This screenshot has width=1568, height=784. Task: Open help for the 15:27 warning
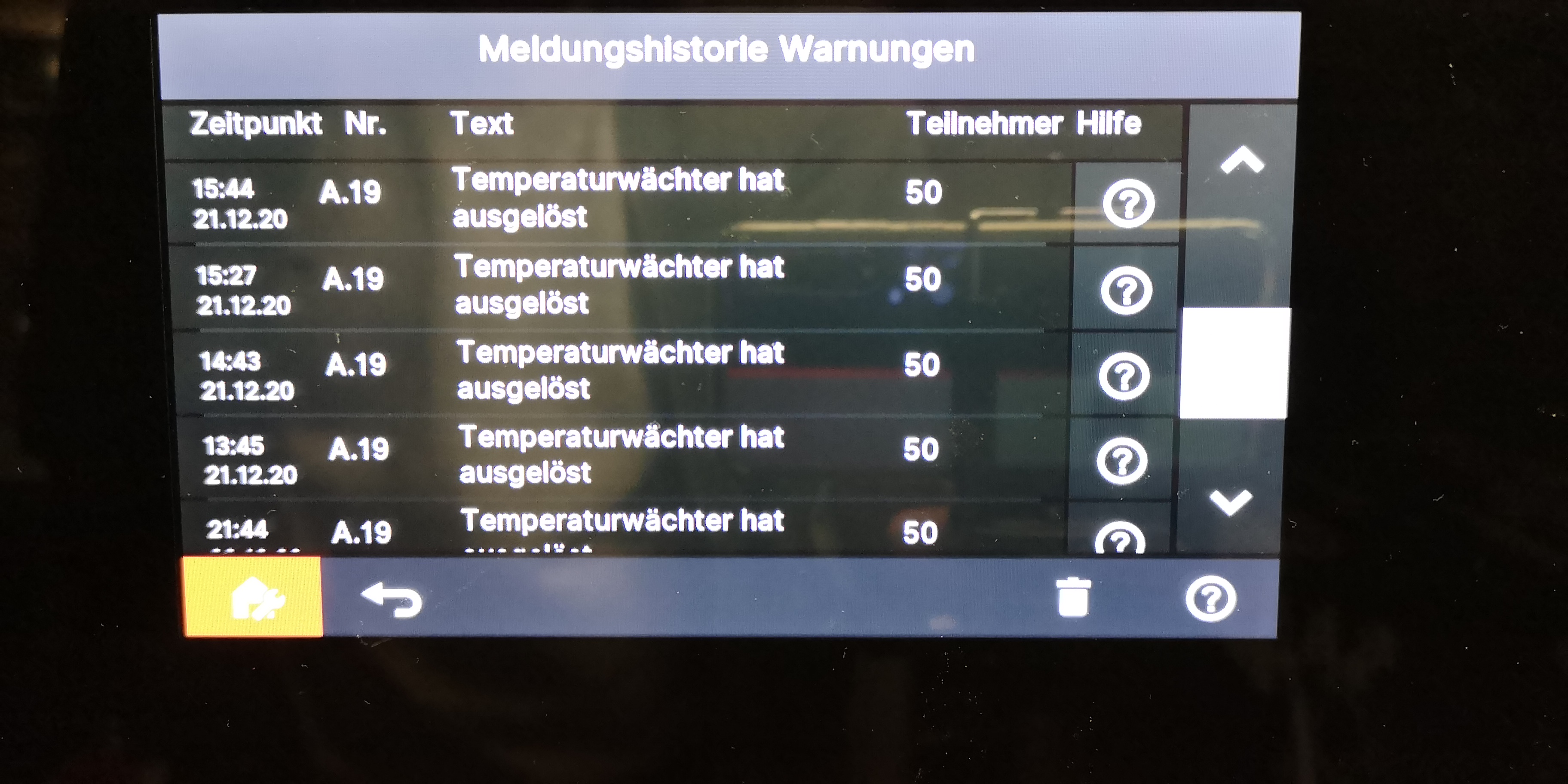point(1126,291)
